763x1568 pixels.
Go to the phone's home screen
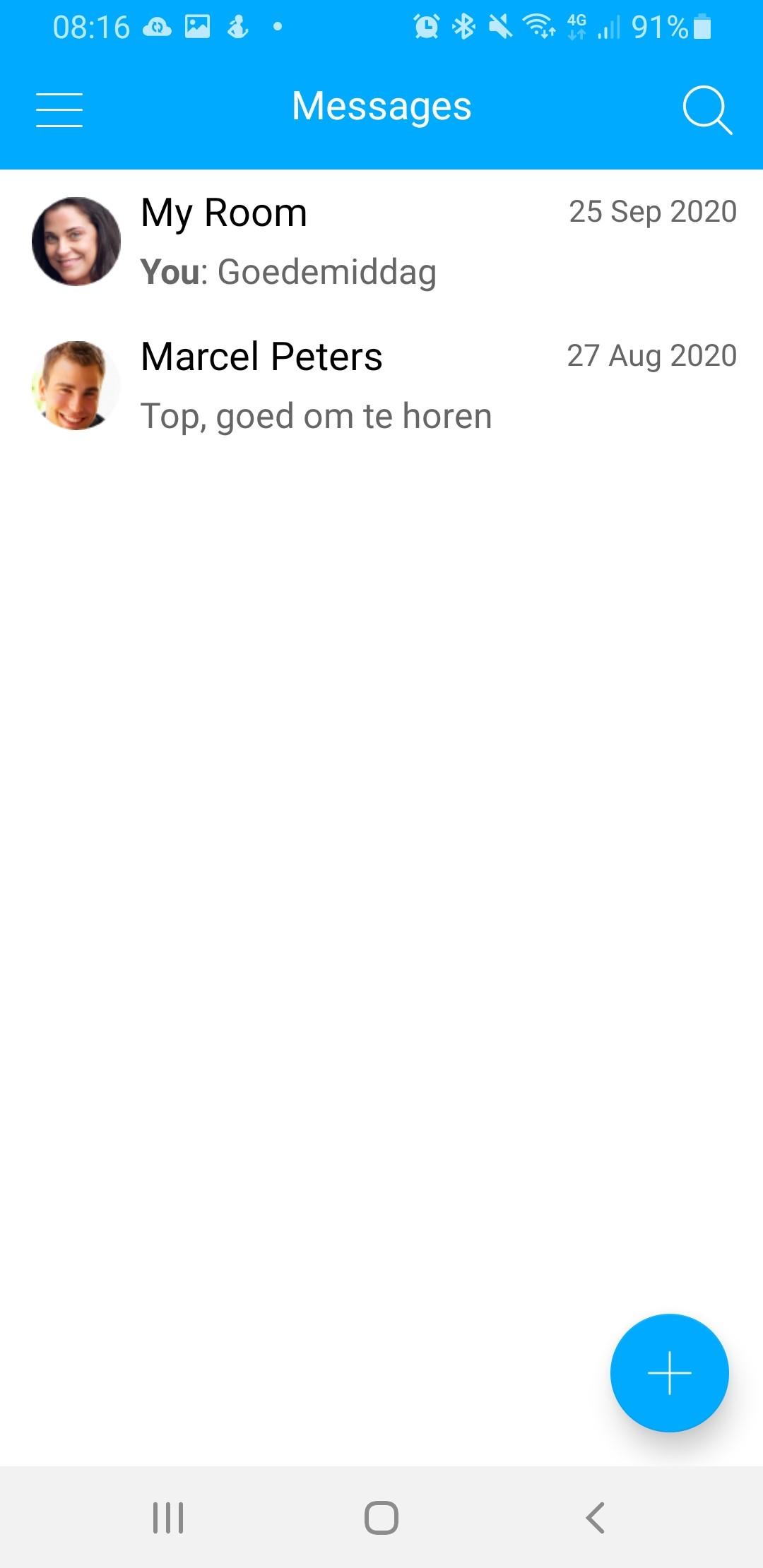coord(381,1517)
